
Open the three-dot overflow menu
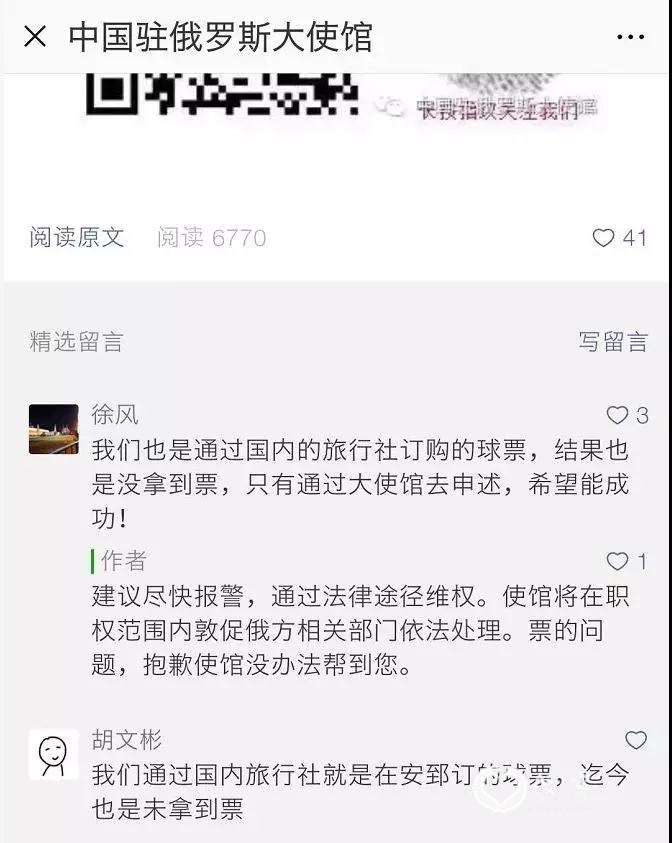click(x=630, y=37)
